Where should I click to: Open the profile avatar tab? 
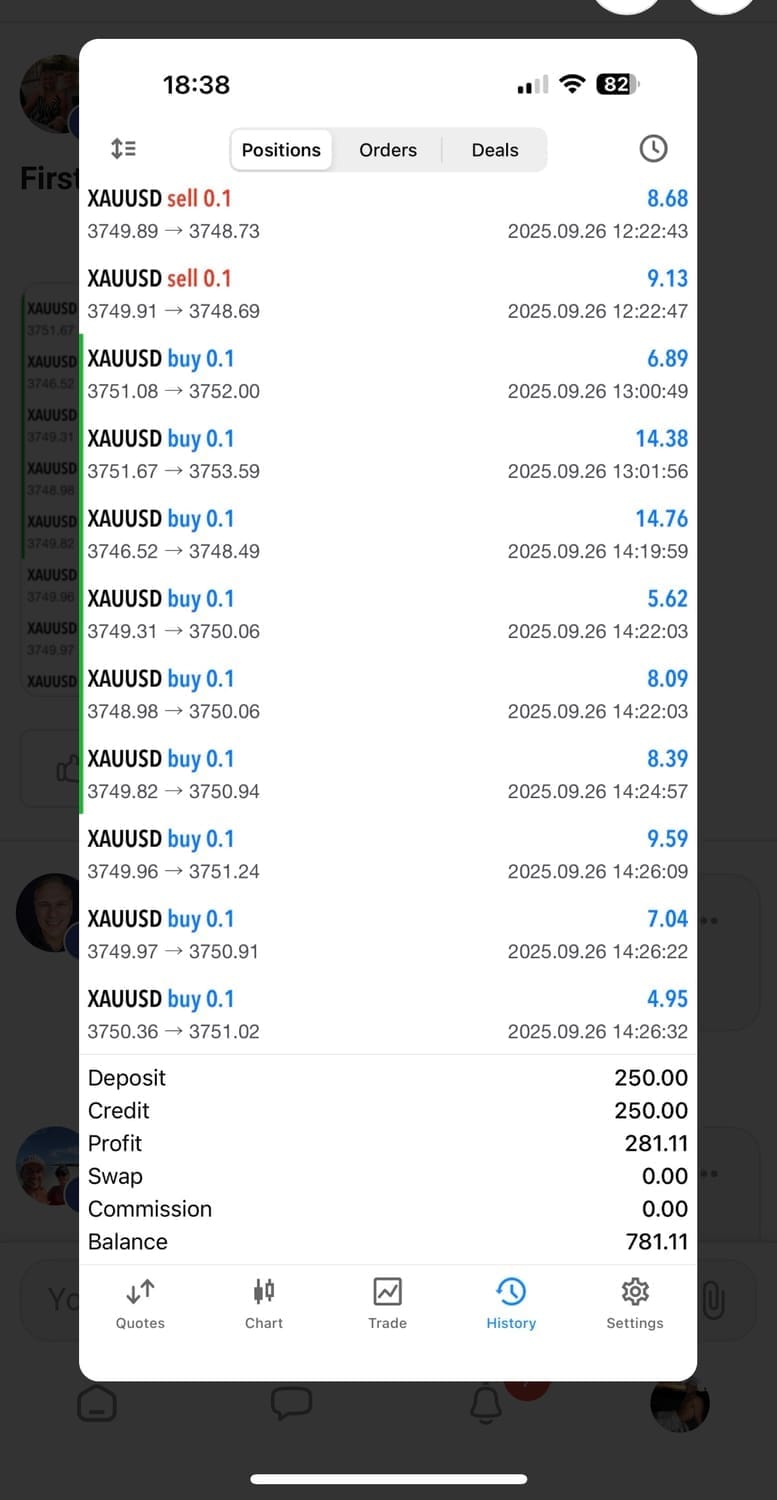point(680,1403)
